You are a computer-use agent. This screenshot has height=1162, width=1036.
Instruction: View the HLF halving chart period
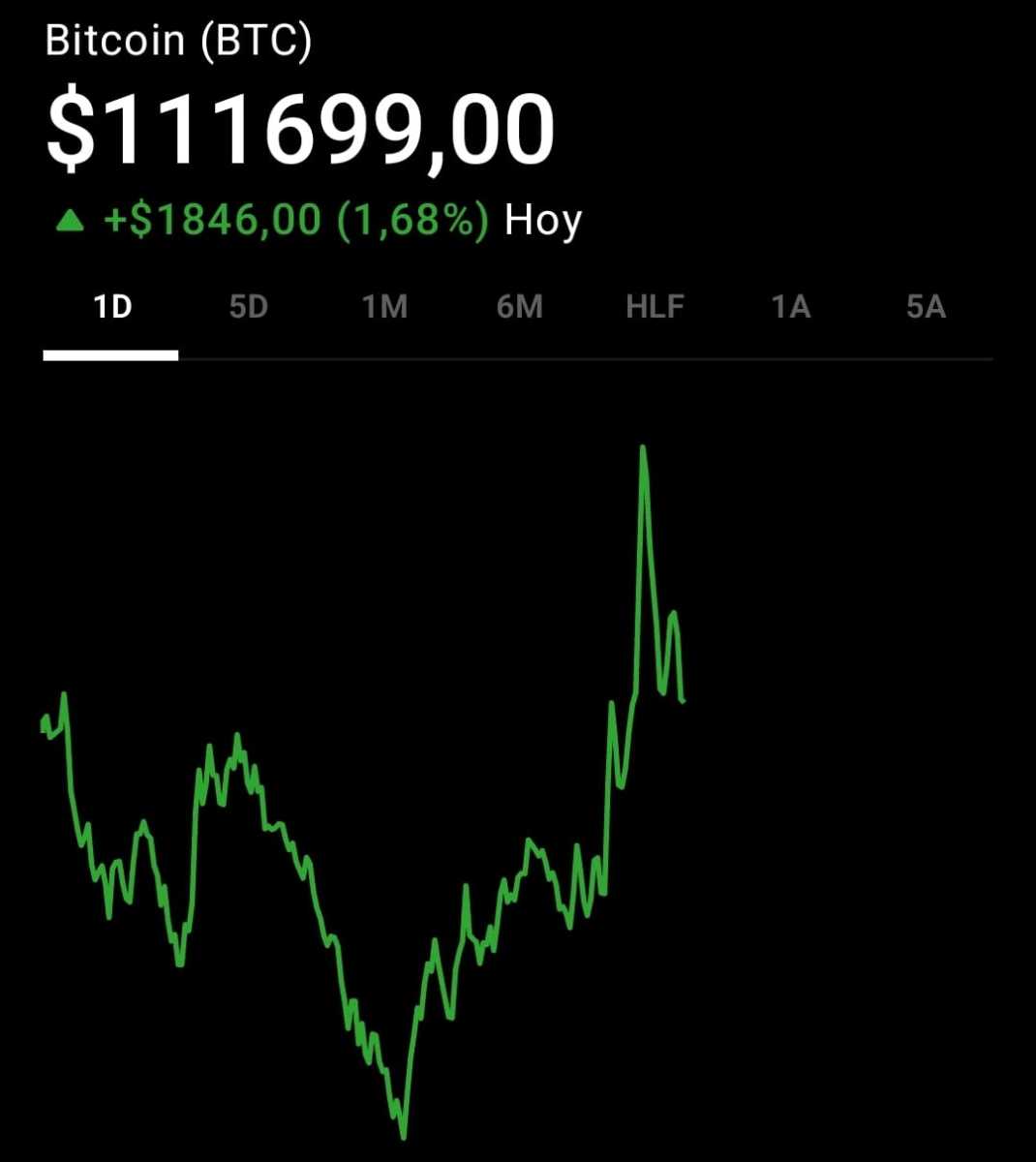pos(655,306)
